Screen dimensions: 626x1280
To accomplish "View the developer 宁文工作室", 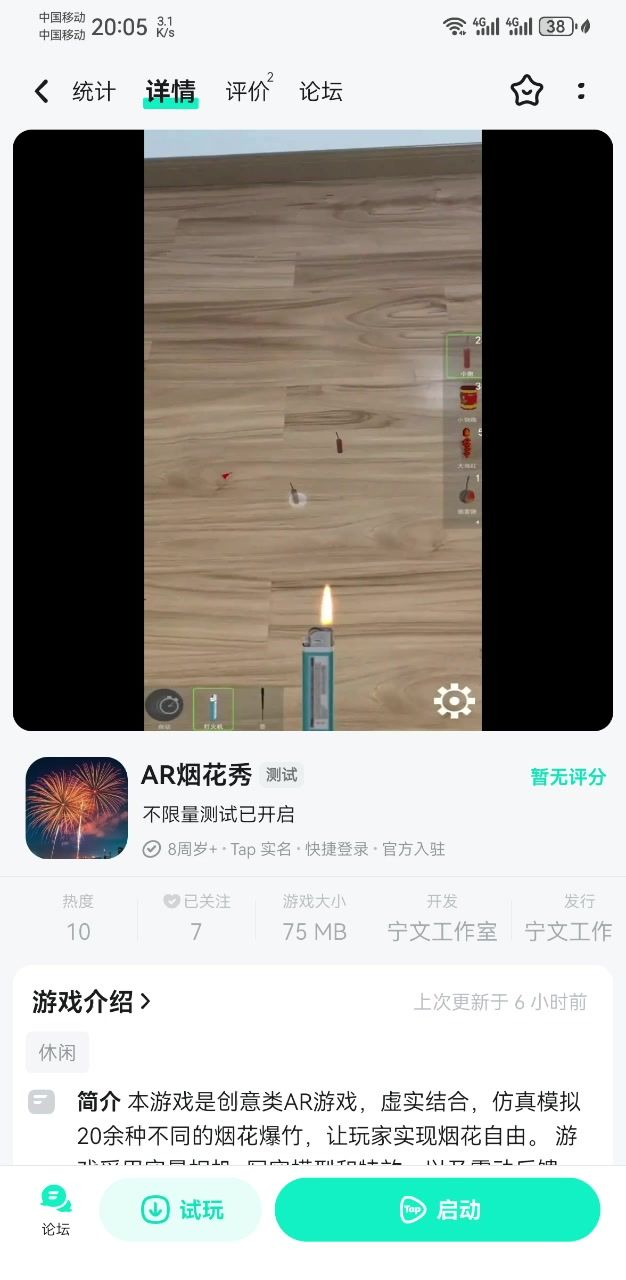I will (442, 931).
